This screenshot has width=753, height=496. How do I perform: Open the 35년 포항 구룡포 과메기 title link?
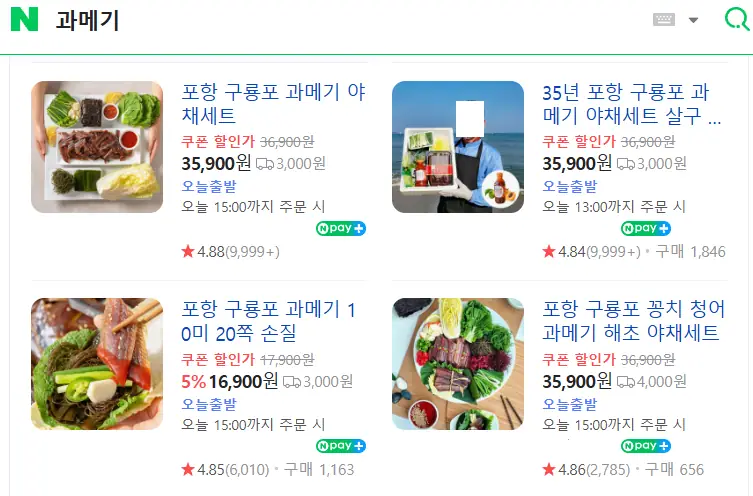pos(631,104)
